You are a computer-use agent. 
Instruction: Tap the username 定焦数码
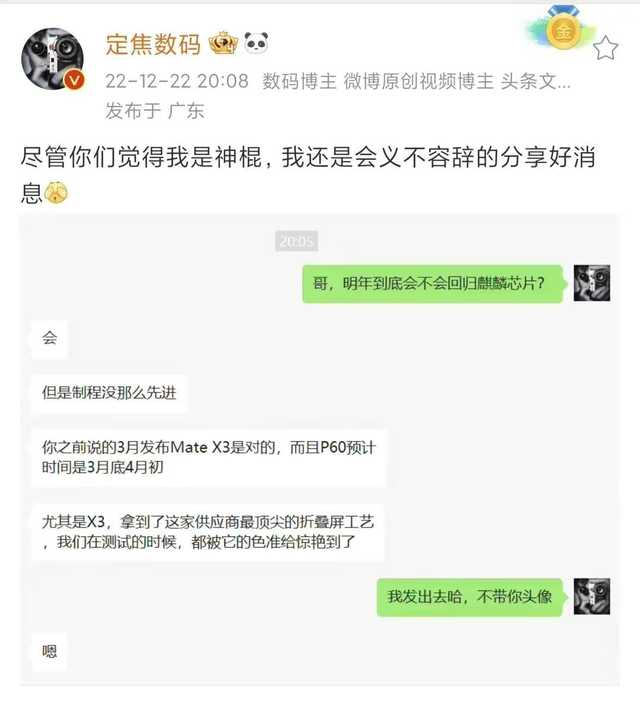coord(153,44)
